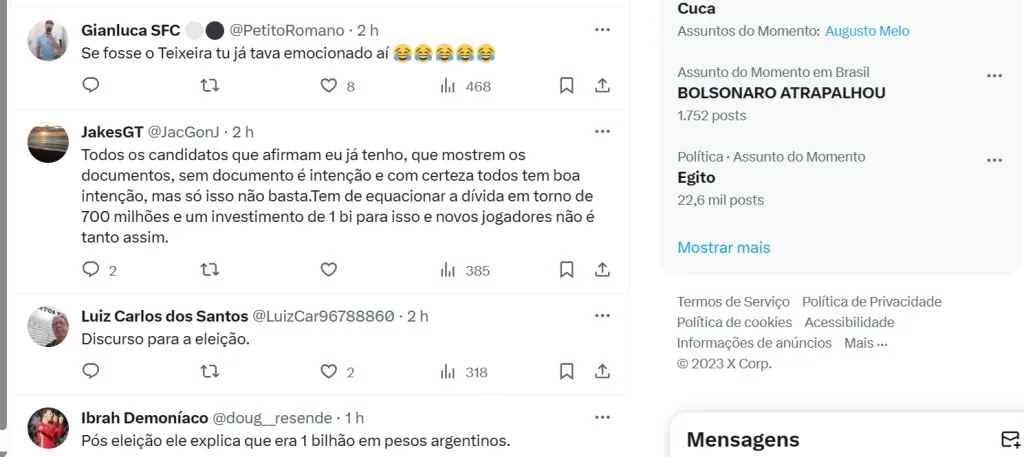
Task: Reply to Gianluca SFC's tweet
Action: (x=90, y=86)
